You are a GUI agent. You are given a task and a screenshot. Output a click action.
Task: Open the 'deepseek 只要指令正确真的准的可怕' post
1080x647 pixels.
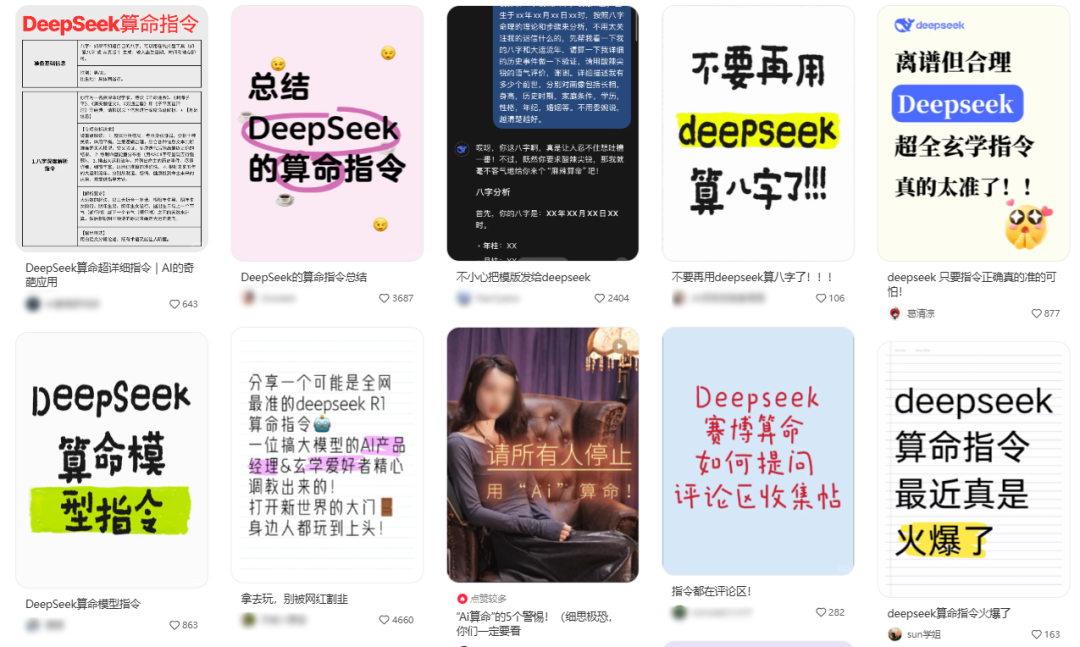tap(973, 133)
